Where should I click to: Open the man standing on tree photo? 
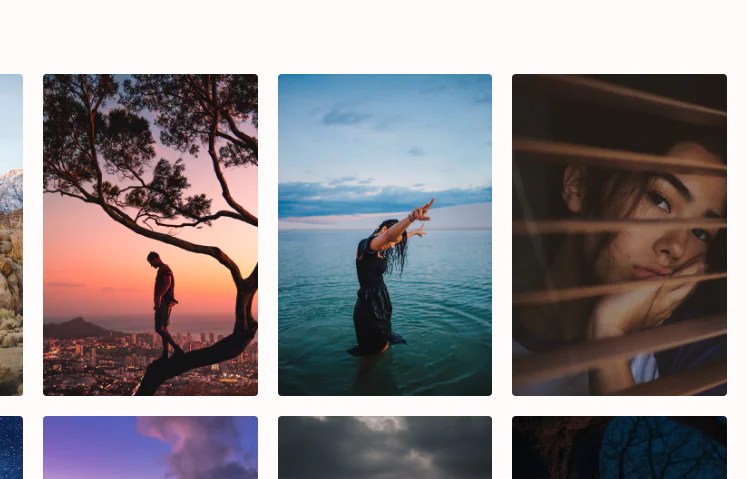coord(151,234)
